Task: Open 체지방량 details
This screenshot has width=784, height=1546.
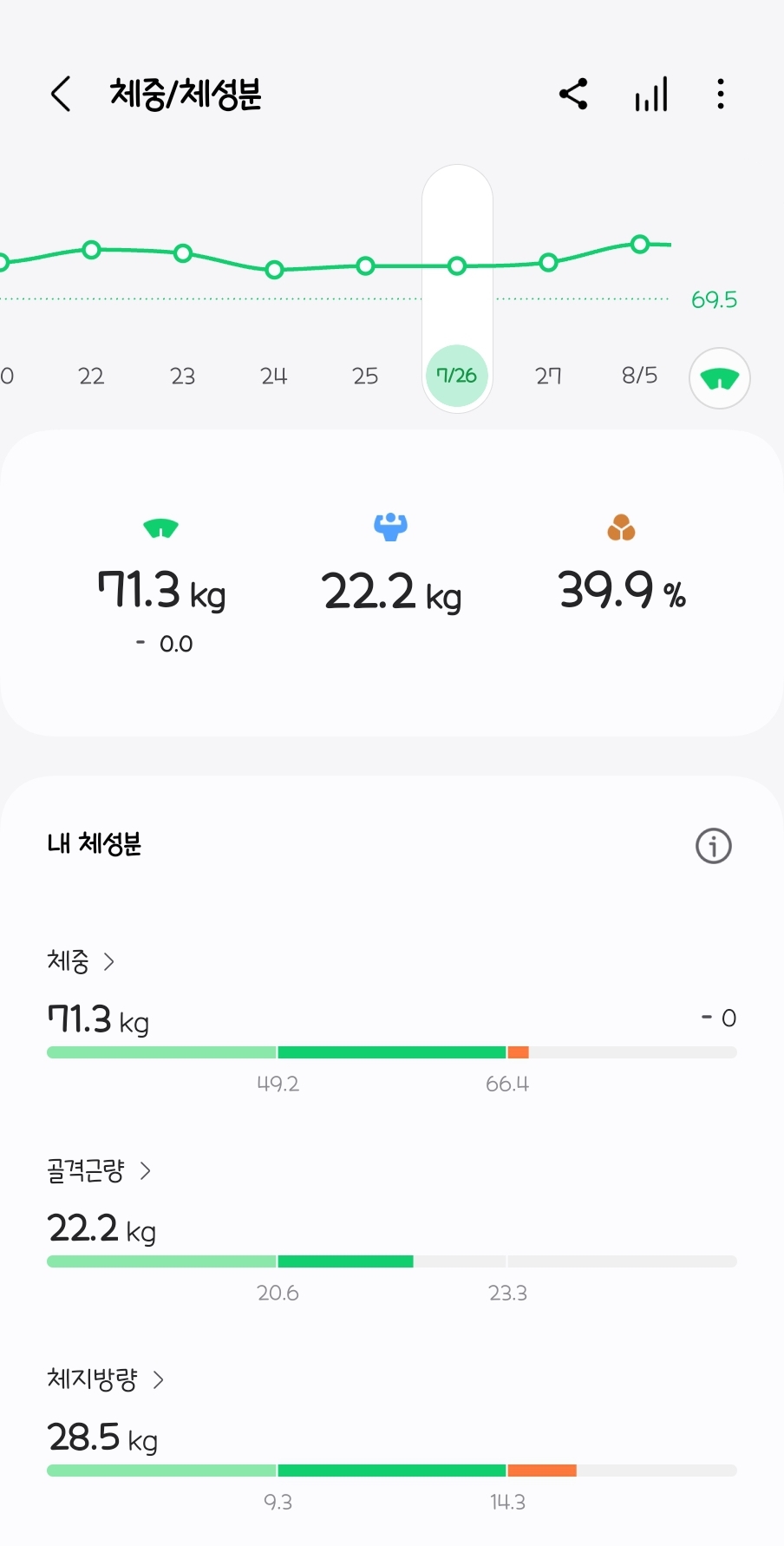Action: [x=106, y=1379]
